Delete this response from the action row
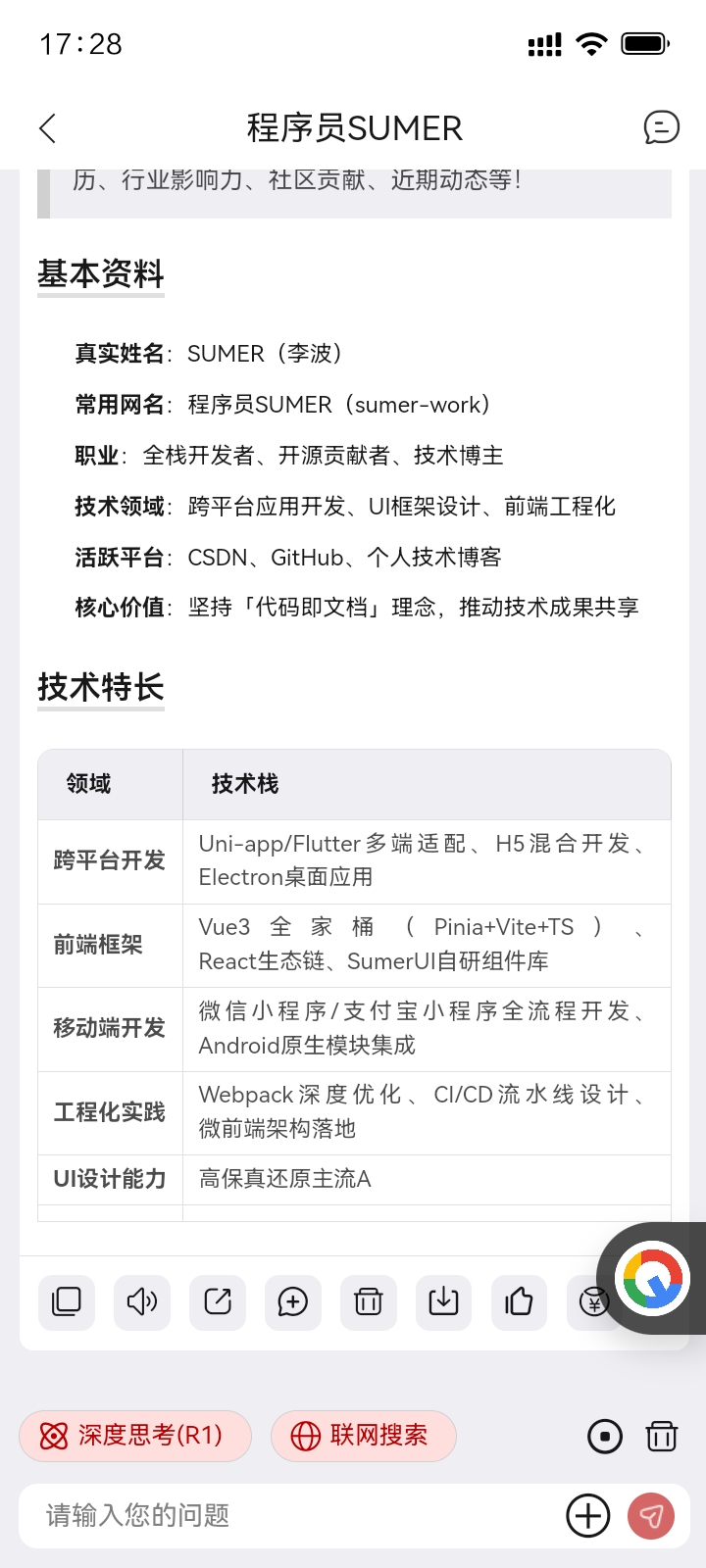 369,1301
